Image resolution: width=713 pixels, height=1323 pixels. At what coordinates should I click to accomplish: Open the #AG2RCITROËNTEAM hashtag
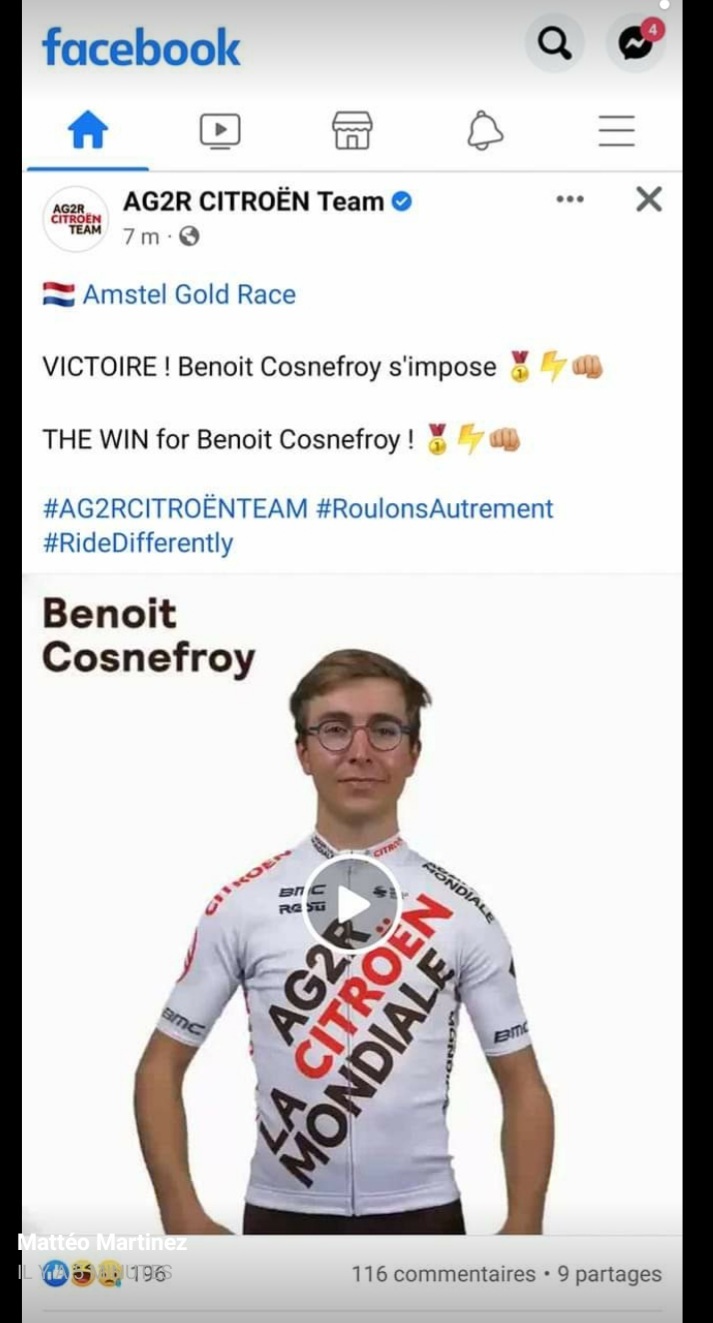pos(175,508)
